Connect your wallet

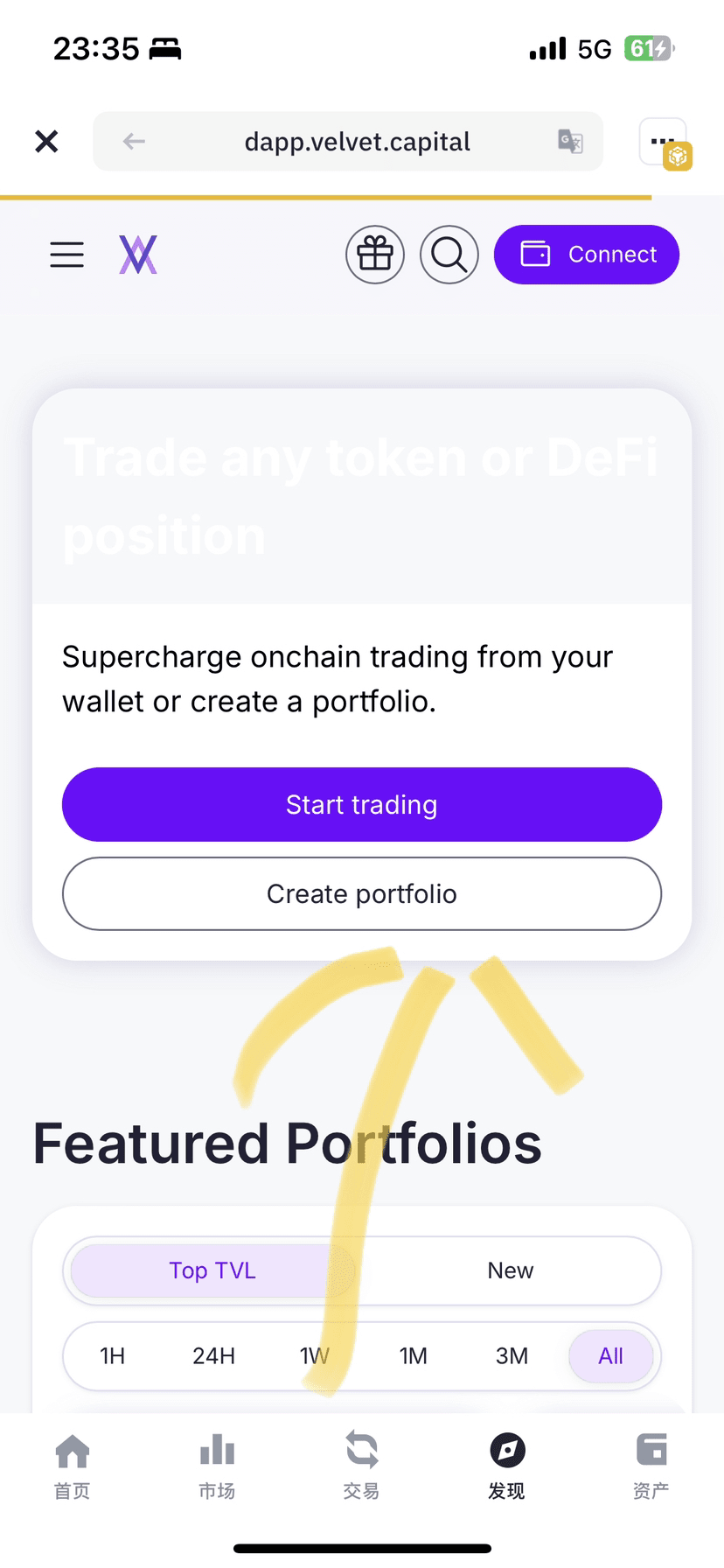587,255
